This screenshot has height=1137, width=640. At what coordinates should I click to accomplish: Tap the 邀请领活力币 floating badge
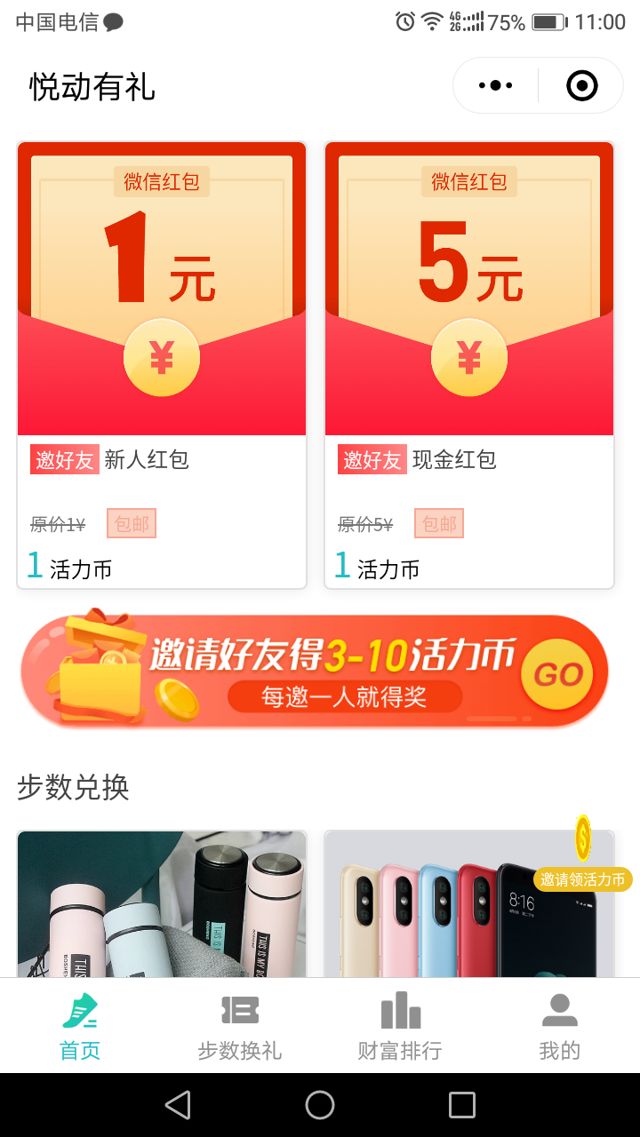tap(583, 878)
